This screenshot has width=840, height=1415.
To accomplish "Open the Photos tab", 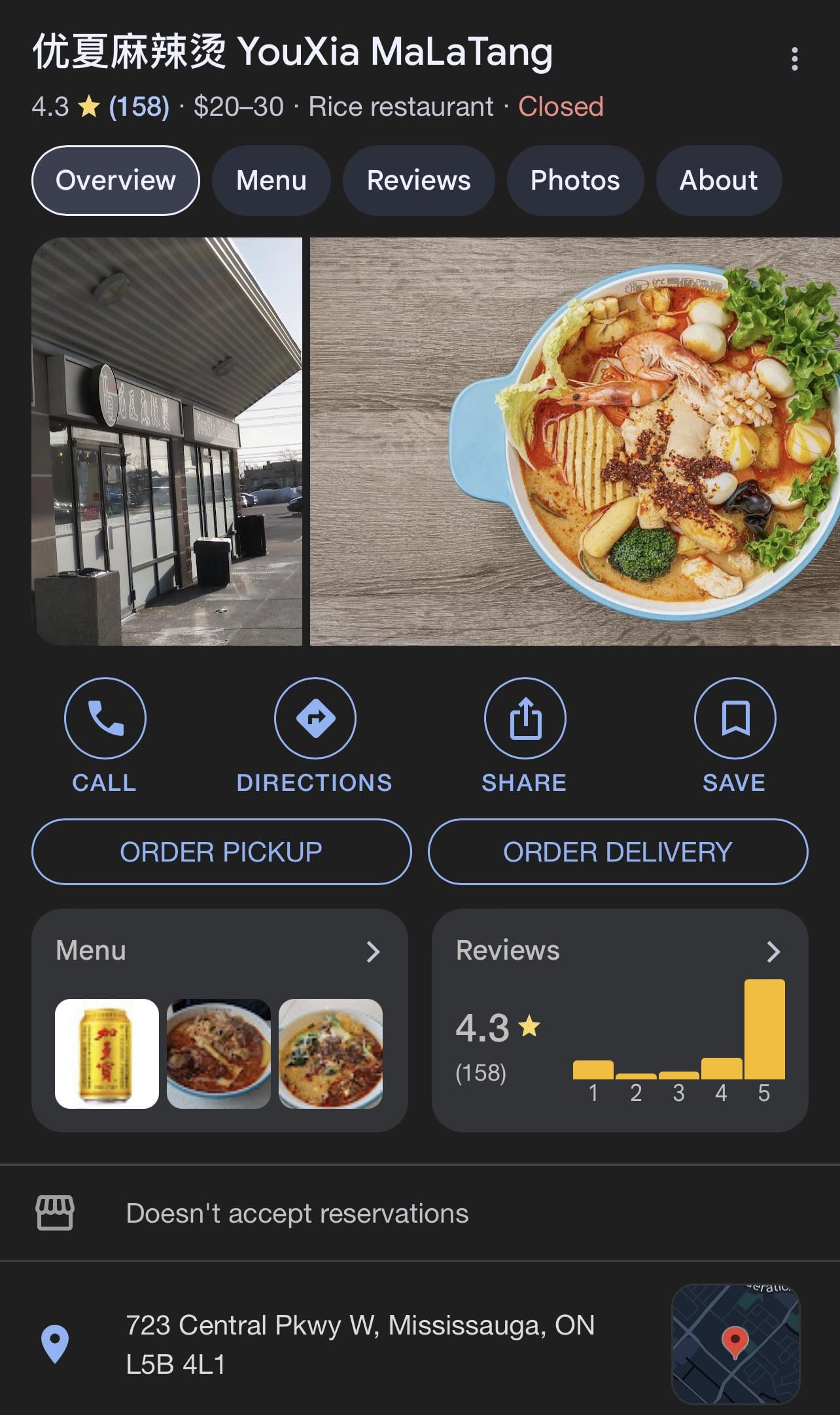I will pyautogui.click(x=575, y=181).
